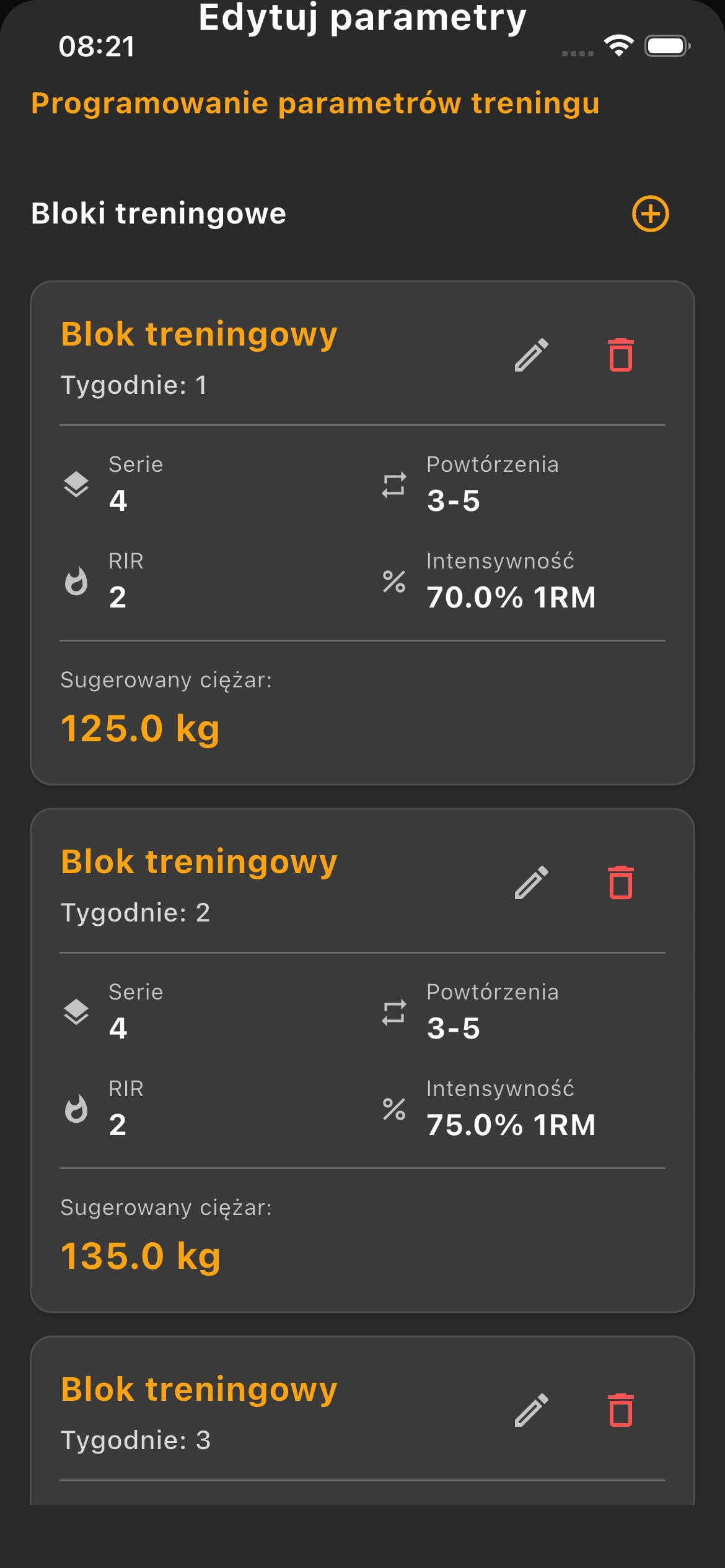
Task: Tap the flame icon in the second block
Action: point(77,1108)
